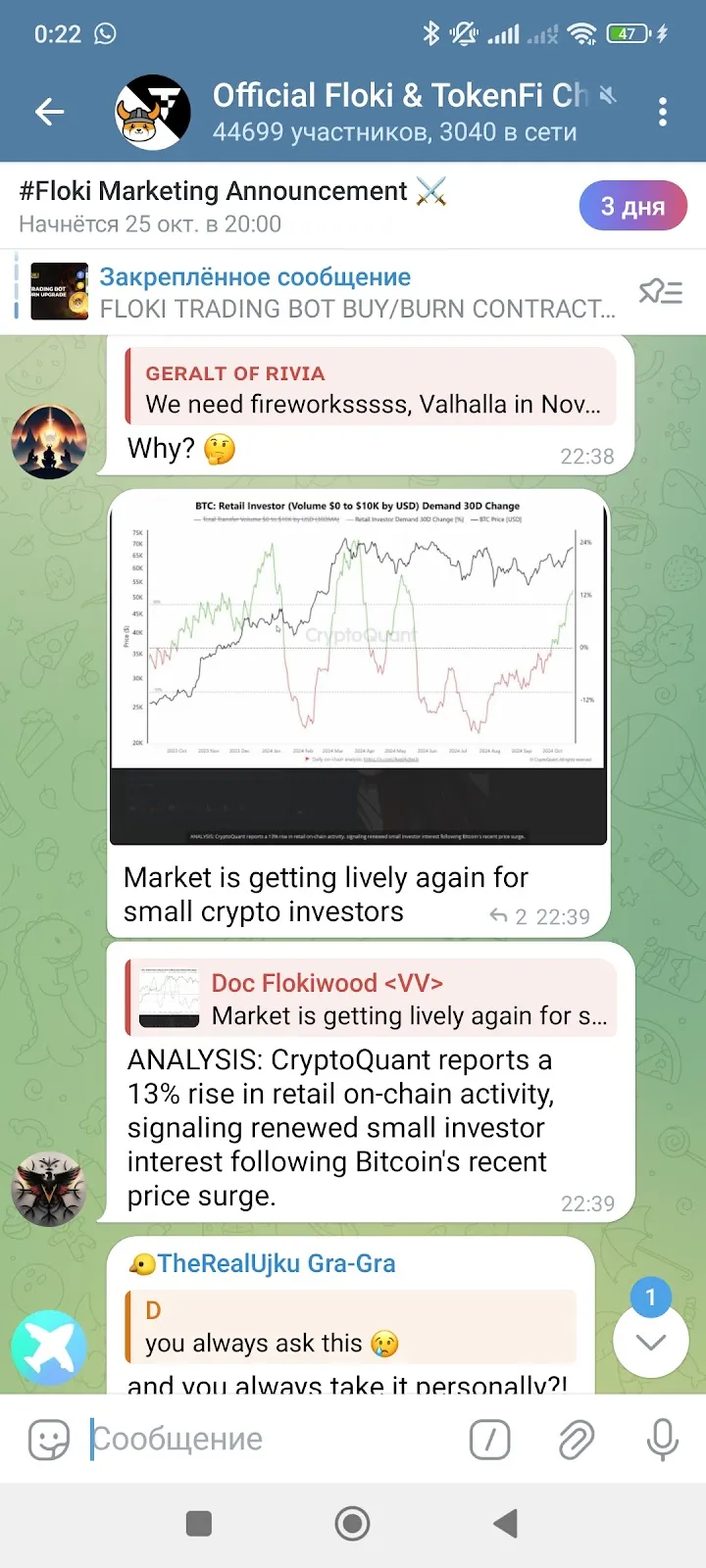Open the CryptoQuant BTC chart image

pos(359,666)
